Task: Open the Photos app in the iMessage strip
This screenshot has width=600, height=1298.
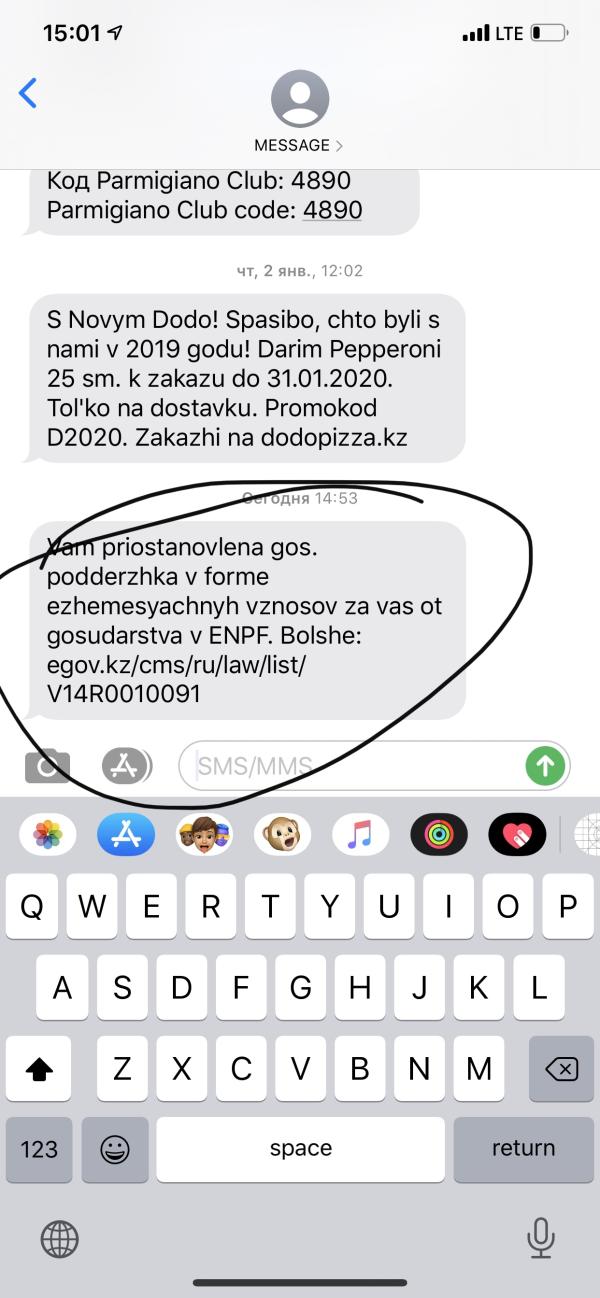Action: tap(47, 834)
